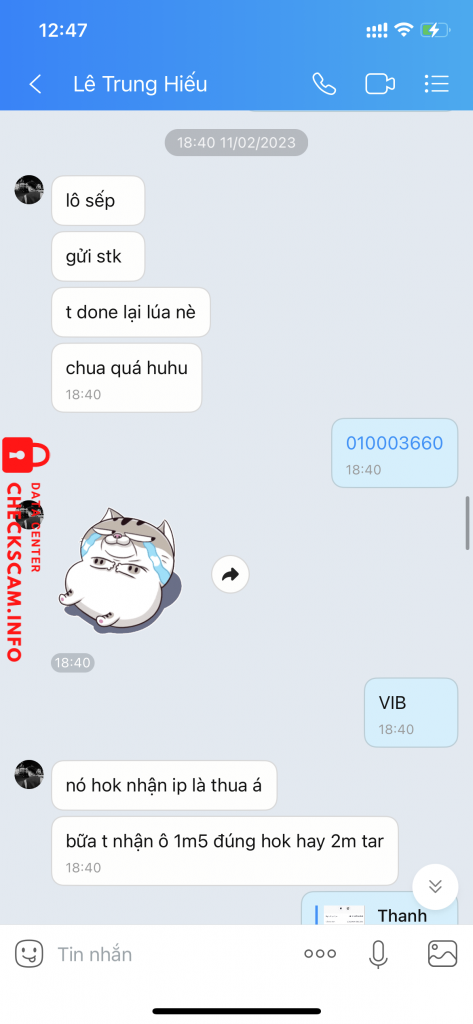Open the sender's avatar next to lô sếp
The width and height of the screenshot is (473, 1024).
tap(29, 189)
